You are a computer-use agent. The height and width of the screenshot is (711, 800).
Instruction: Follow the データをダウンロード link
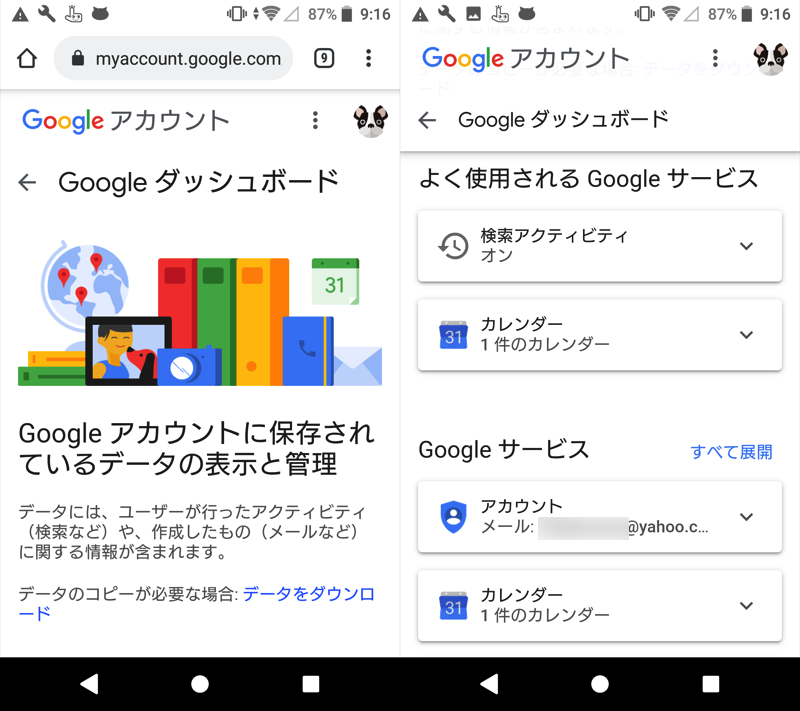[x=308, y=594]
